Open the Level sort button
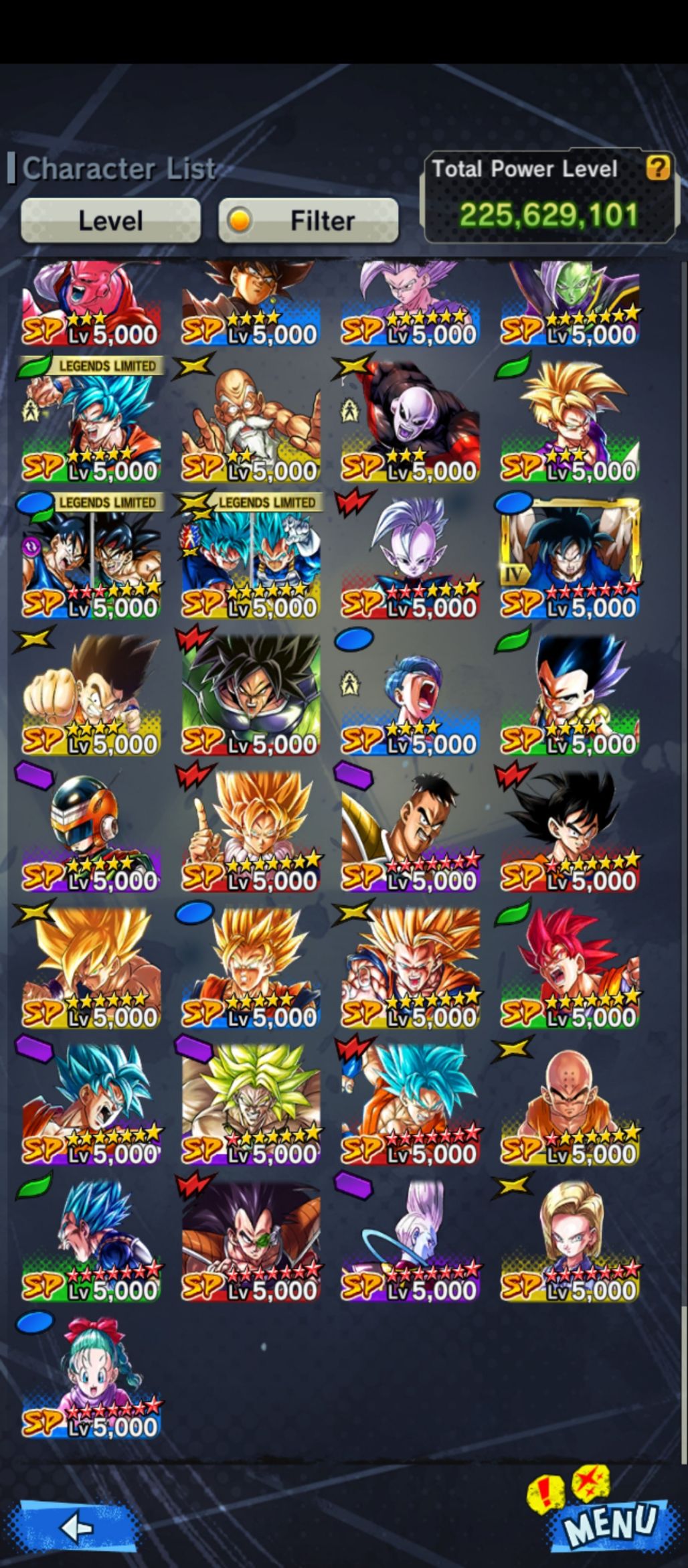The width and height of the screenshot is (688, 1568). click(110, 220)
